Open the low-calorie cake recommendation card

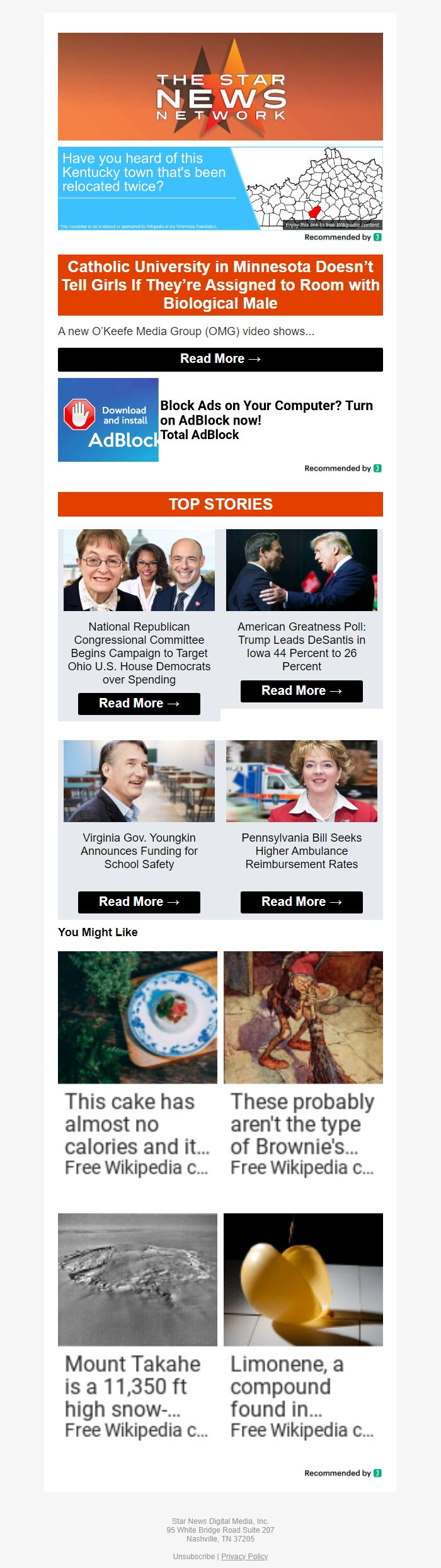point(137,1065)
